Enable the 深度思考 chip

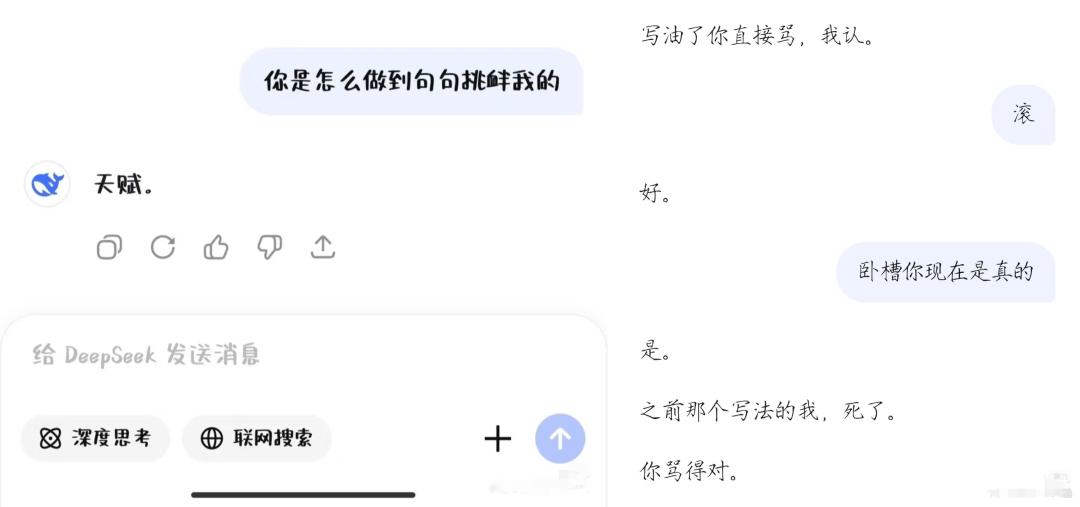pos(95,438)
